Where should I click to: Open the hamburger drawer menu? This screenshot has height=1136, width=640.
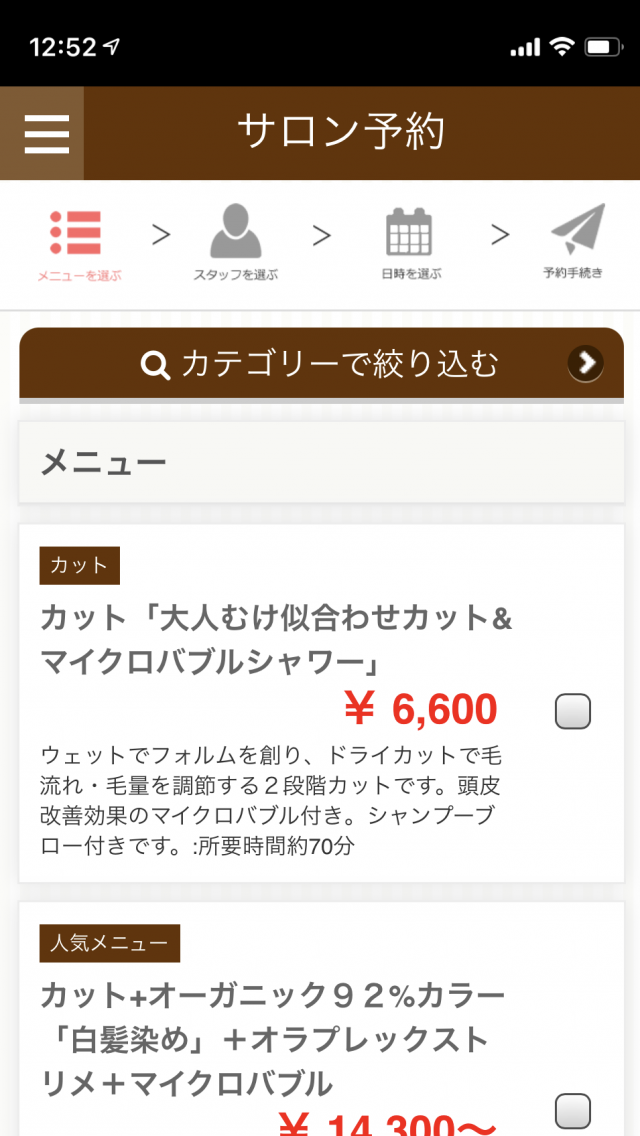coord(46,133)
